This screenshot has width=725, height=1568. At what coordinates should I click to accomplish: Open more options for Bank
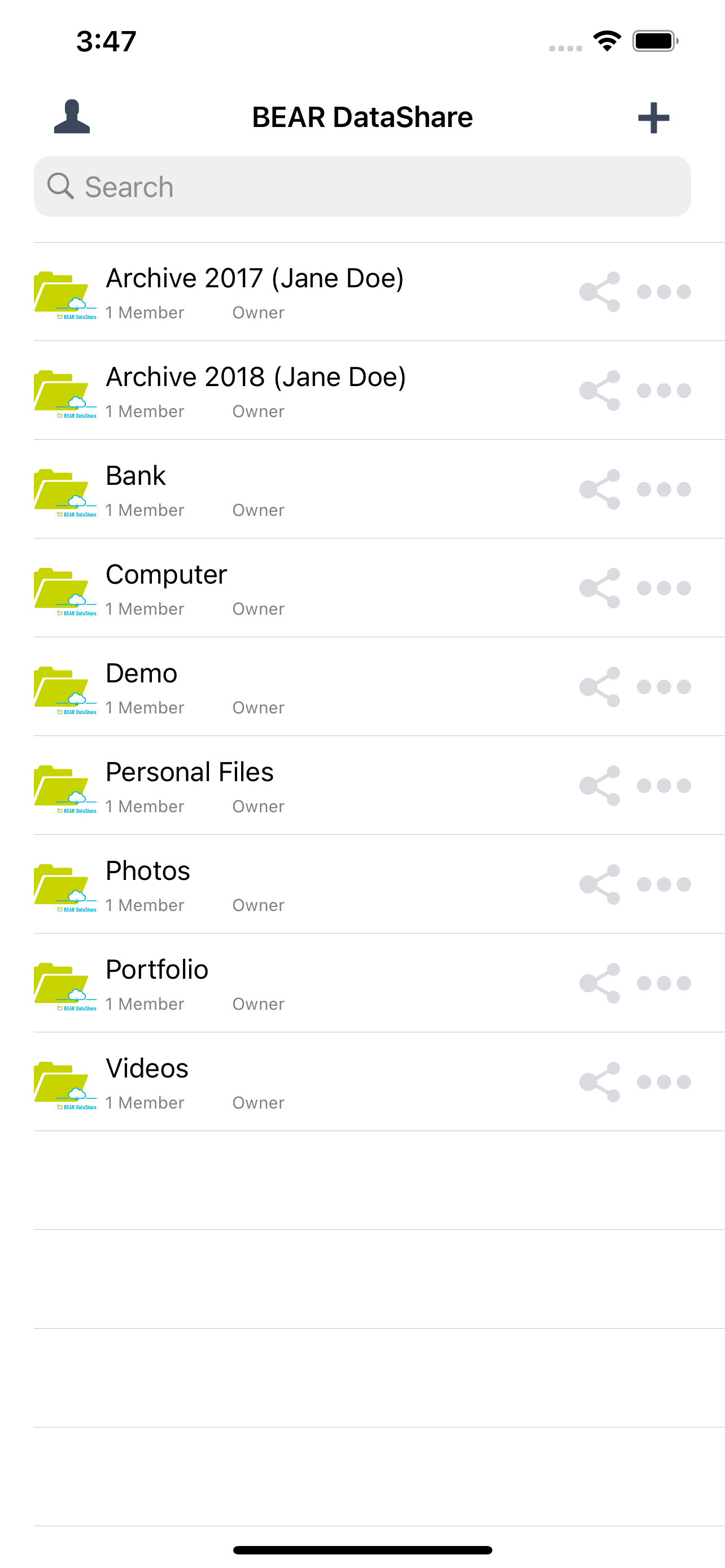663,489
